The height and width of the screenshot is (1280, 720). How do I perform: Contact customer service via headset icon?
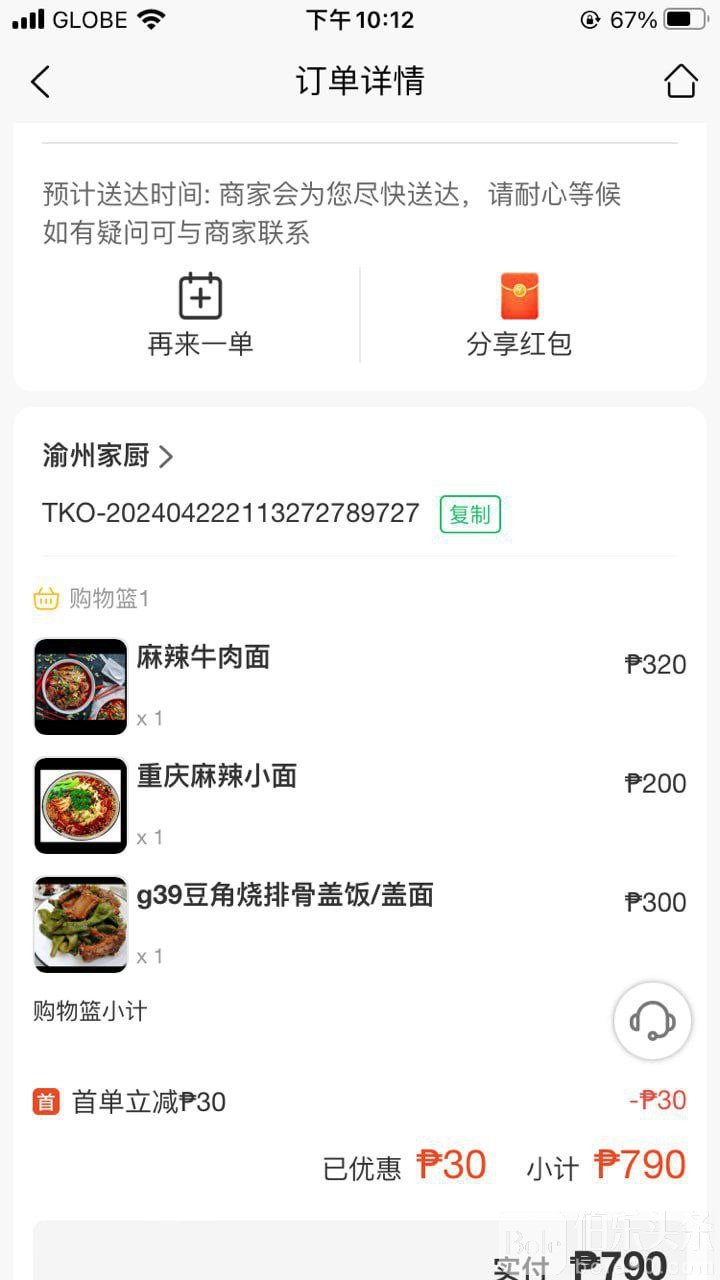pyautogui.click(x=652, y=1021)
